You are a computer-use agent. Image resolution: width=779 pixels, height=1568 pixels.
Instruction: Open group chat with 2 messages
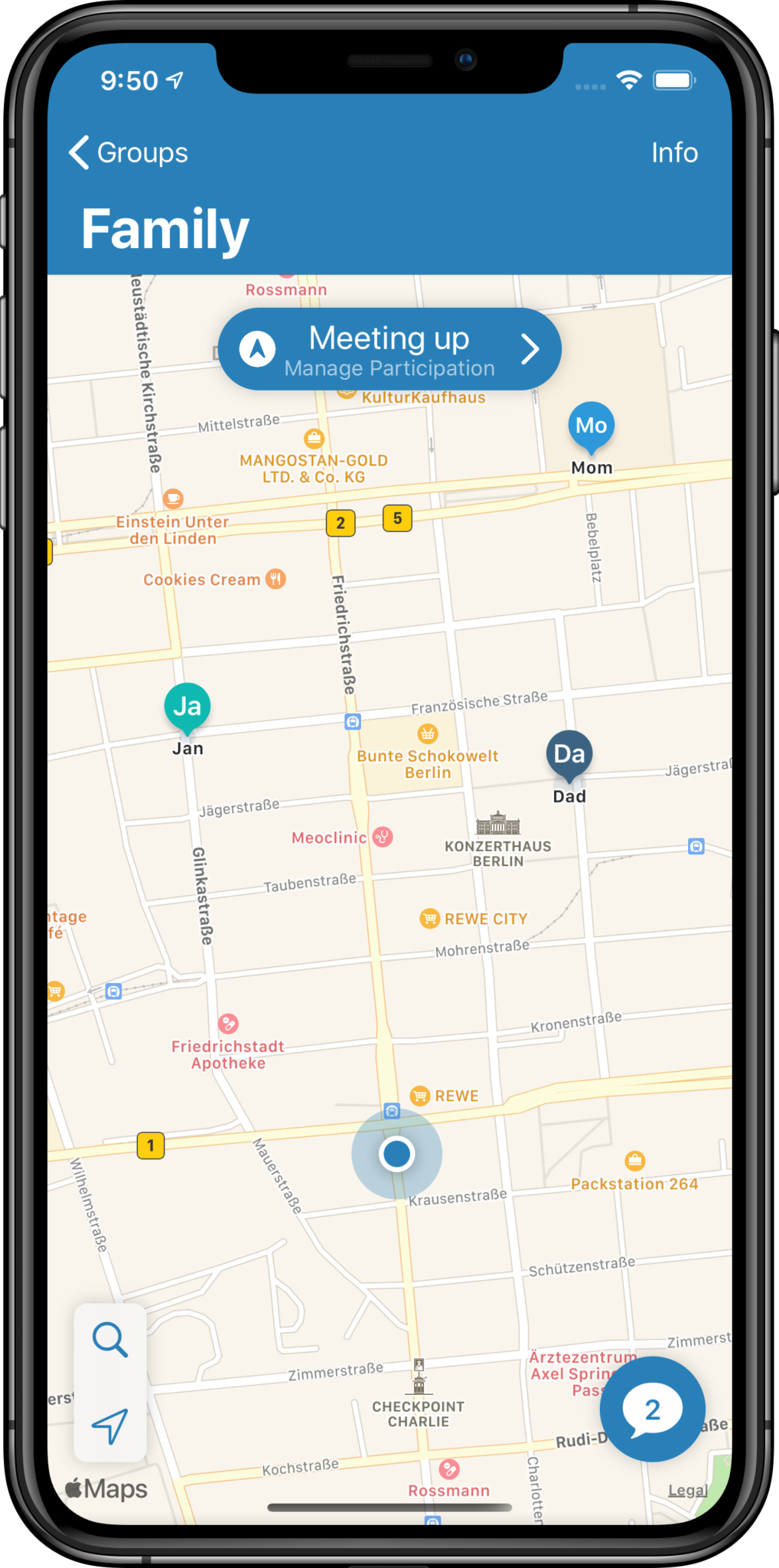[x=652, y=1410]
